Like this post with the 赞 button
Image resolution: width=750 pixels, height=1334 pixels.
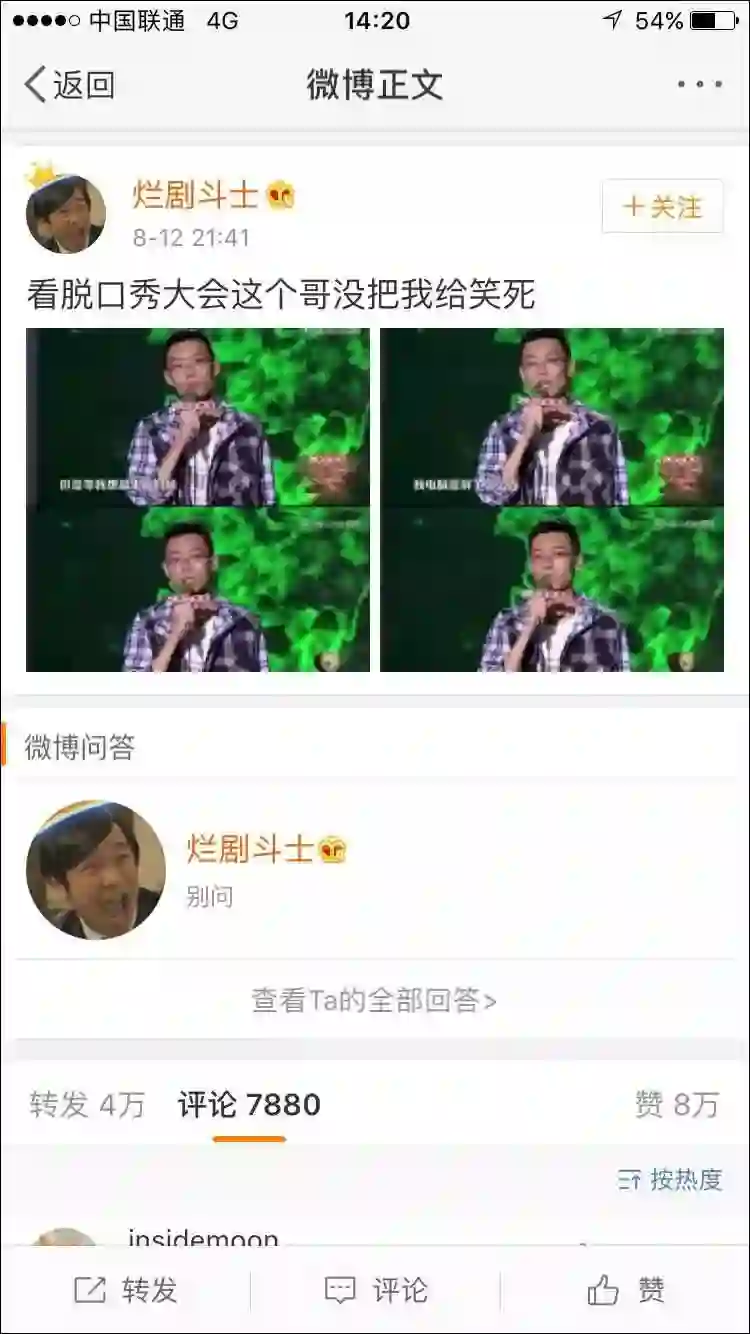click(x=626, y=1290)
